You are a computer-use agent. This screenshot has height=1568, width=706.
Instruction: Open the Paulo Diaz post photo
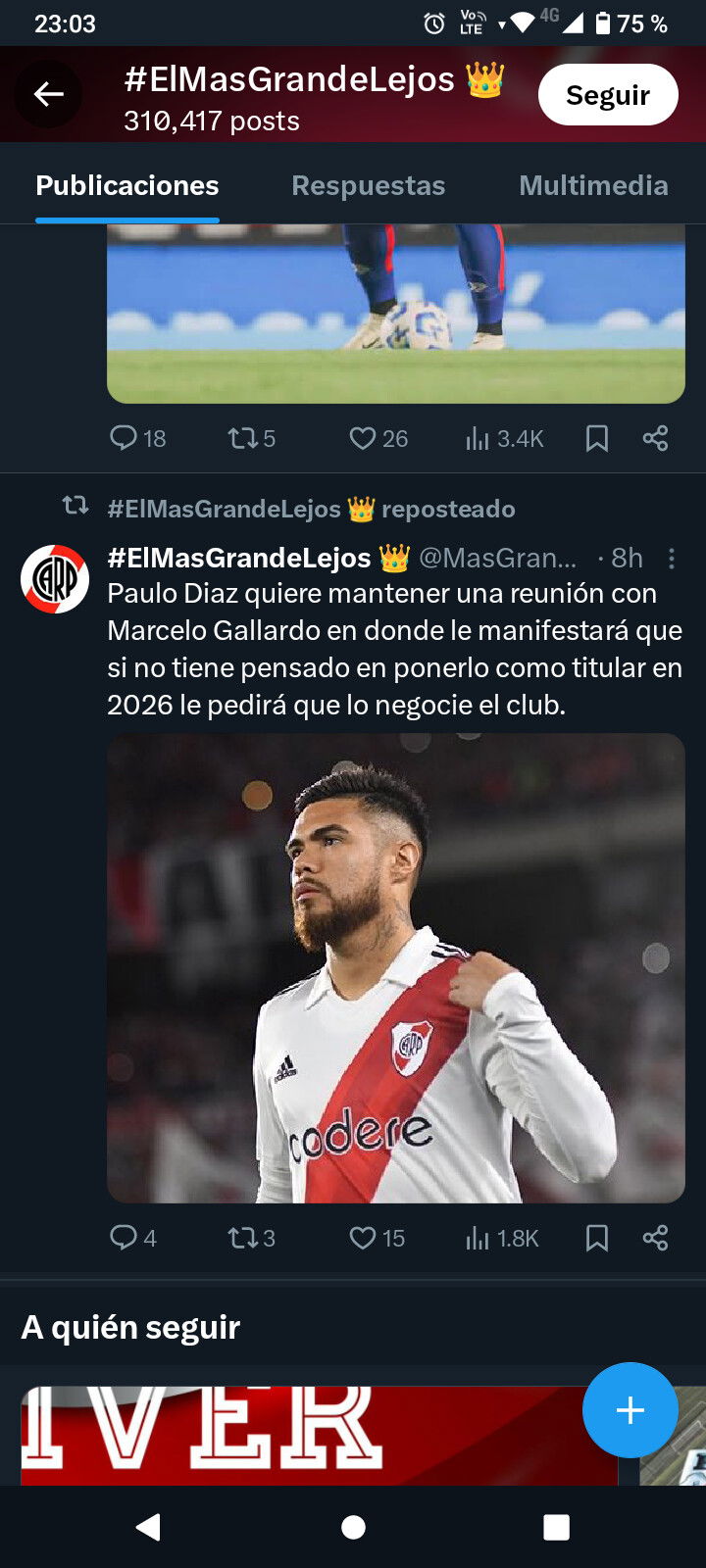(x=395, y=967)
